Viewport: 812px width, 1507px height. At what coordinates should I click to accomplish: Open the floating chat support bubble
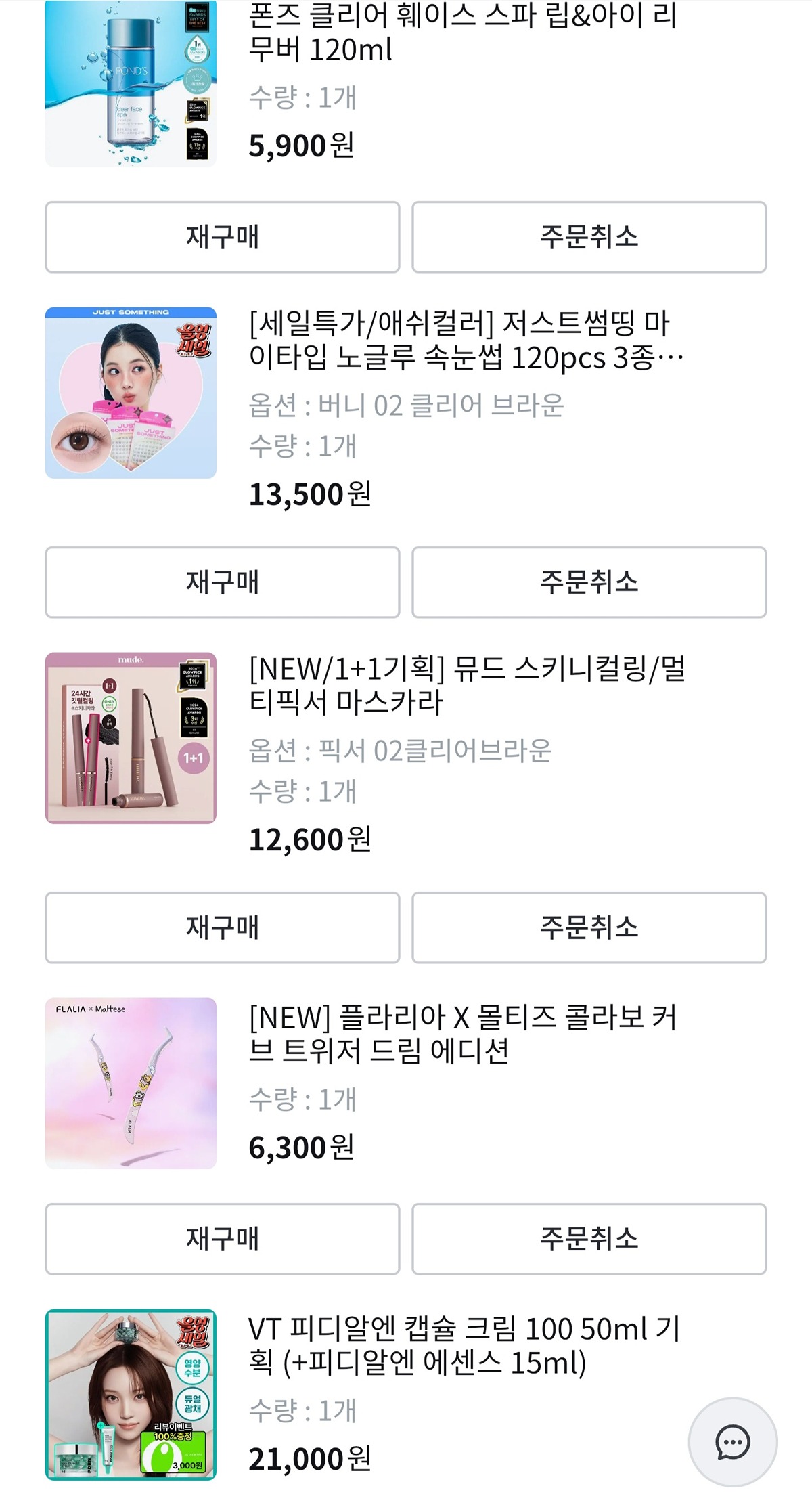(732, 1441)
